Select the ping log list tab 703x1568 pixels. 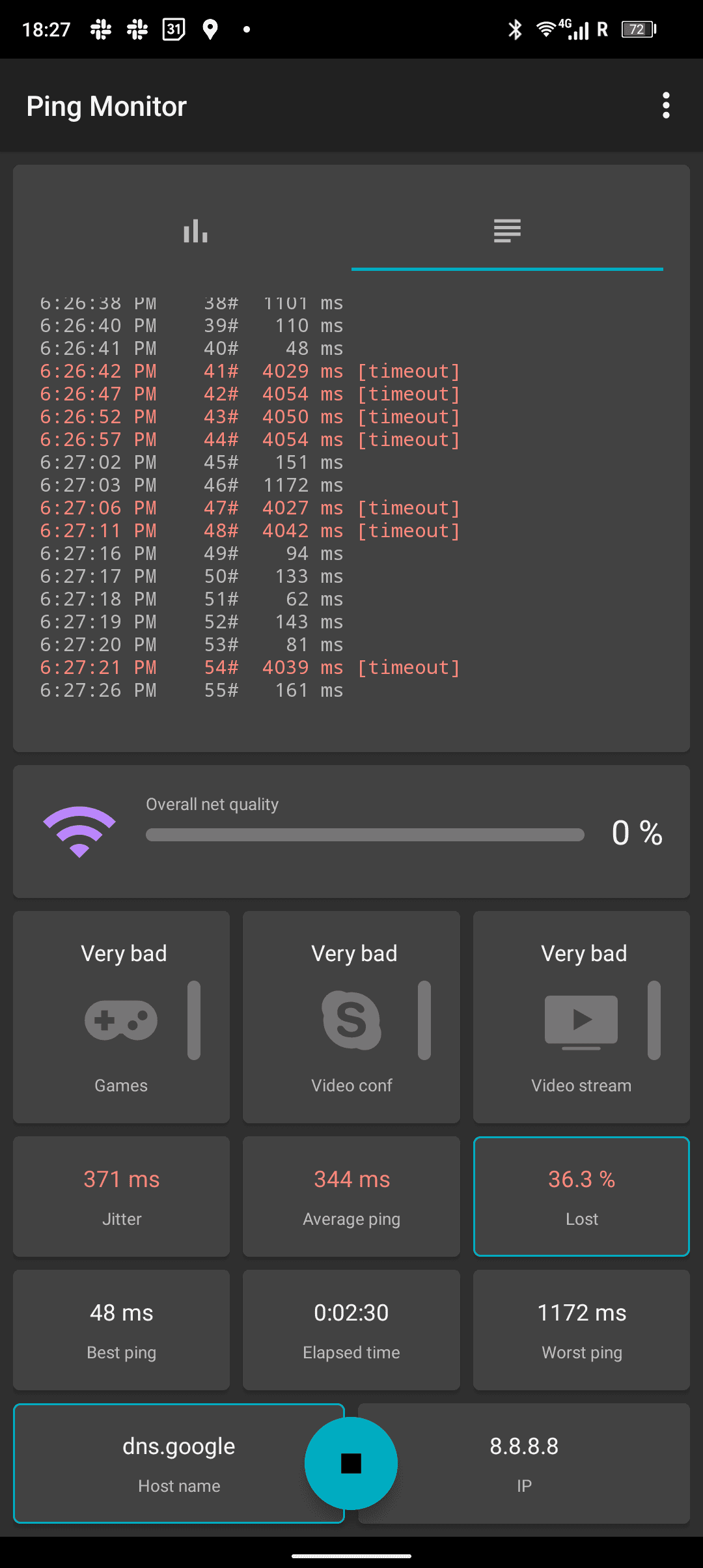click(506, 231)
